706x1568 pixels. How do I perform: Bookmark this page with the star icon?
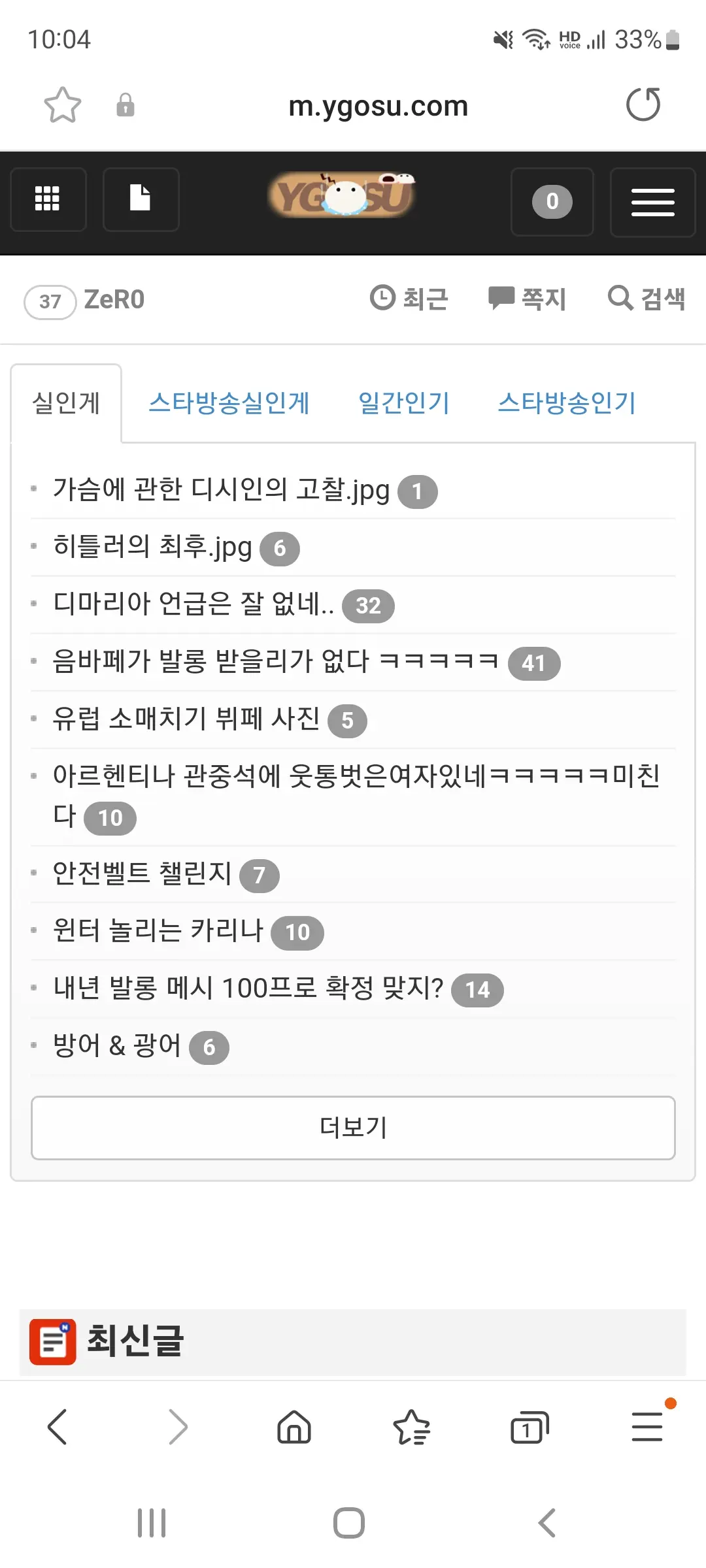point(62,105)
